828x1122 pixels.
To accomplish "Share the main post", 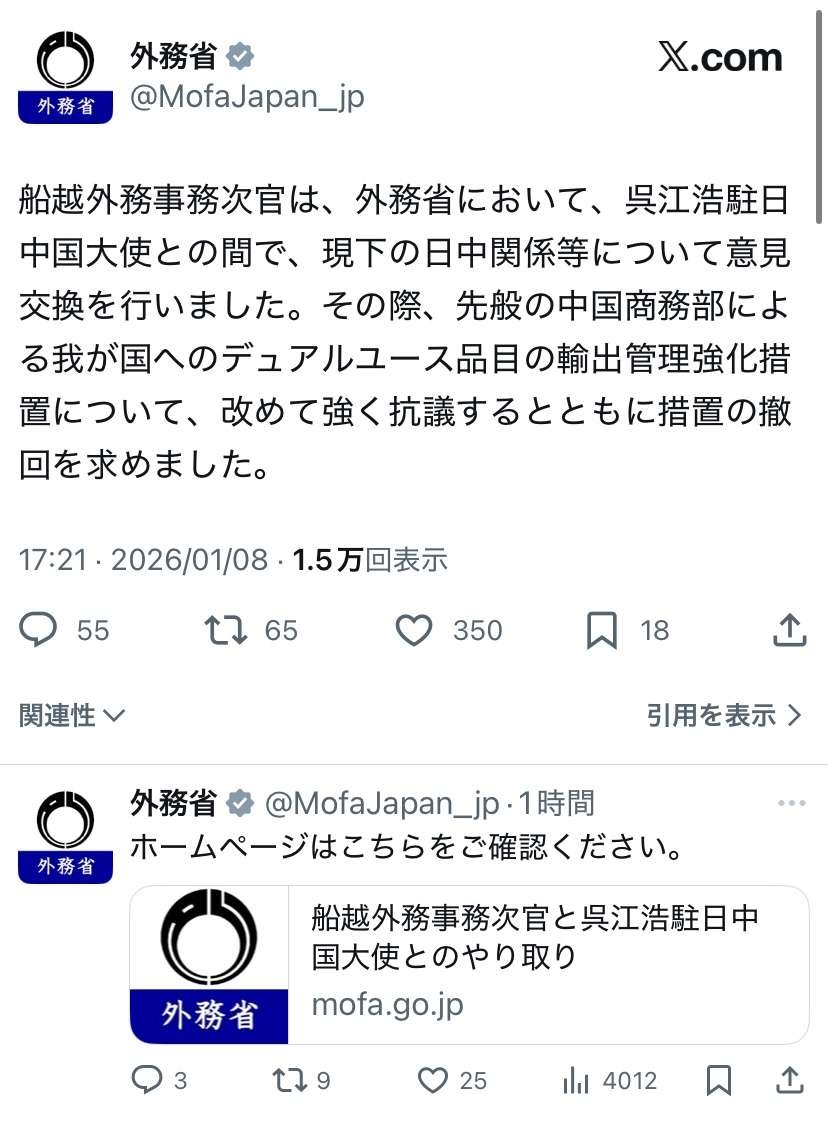I will click(x=790, y=630).
